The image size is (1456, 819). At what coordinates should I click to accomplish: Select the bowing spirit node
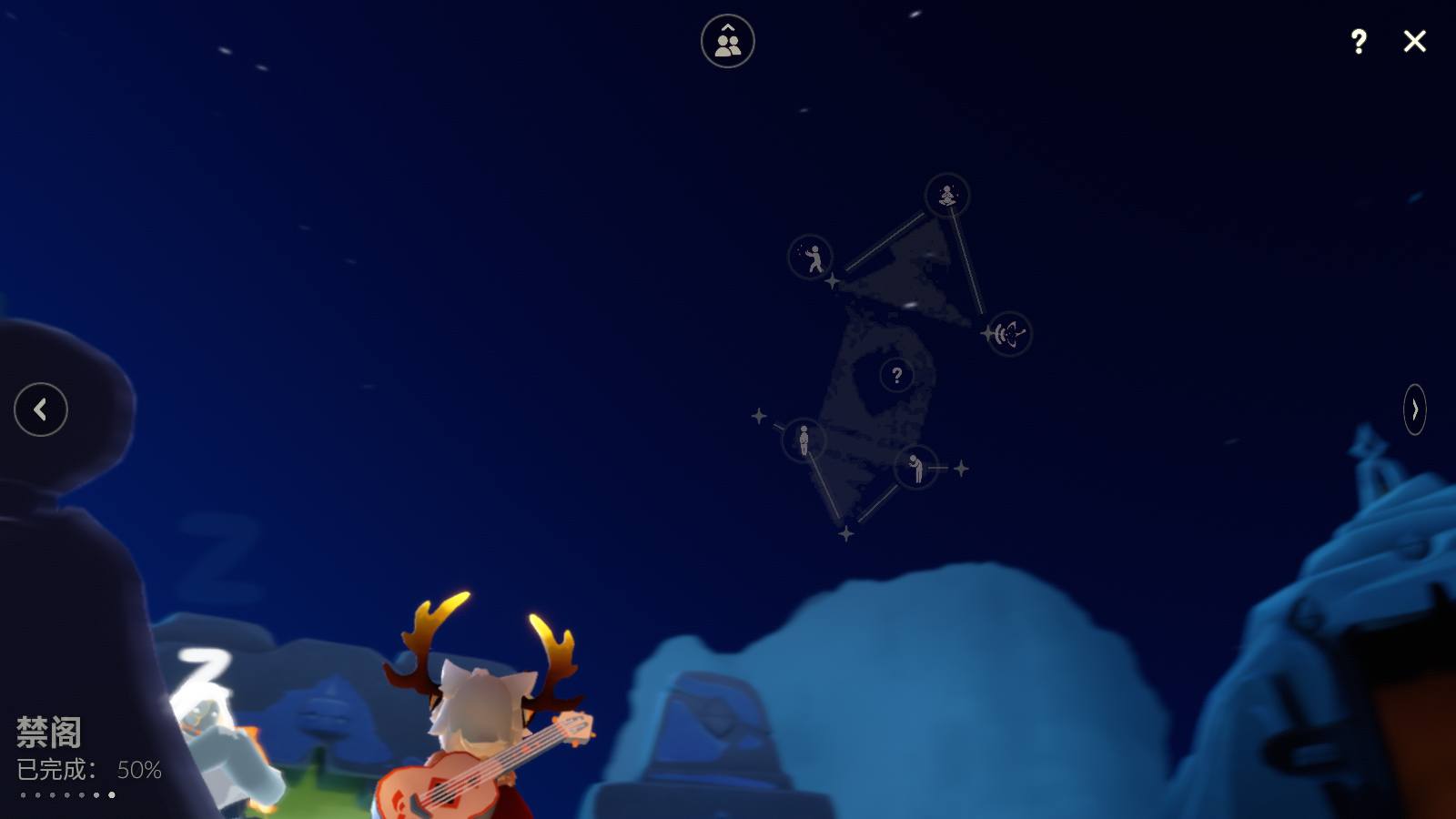(x=916, y=468)
